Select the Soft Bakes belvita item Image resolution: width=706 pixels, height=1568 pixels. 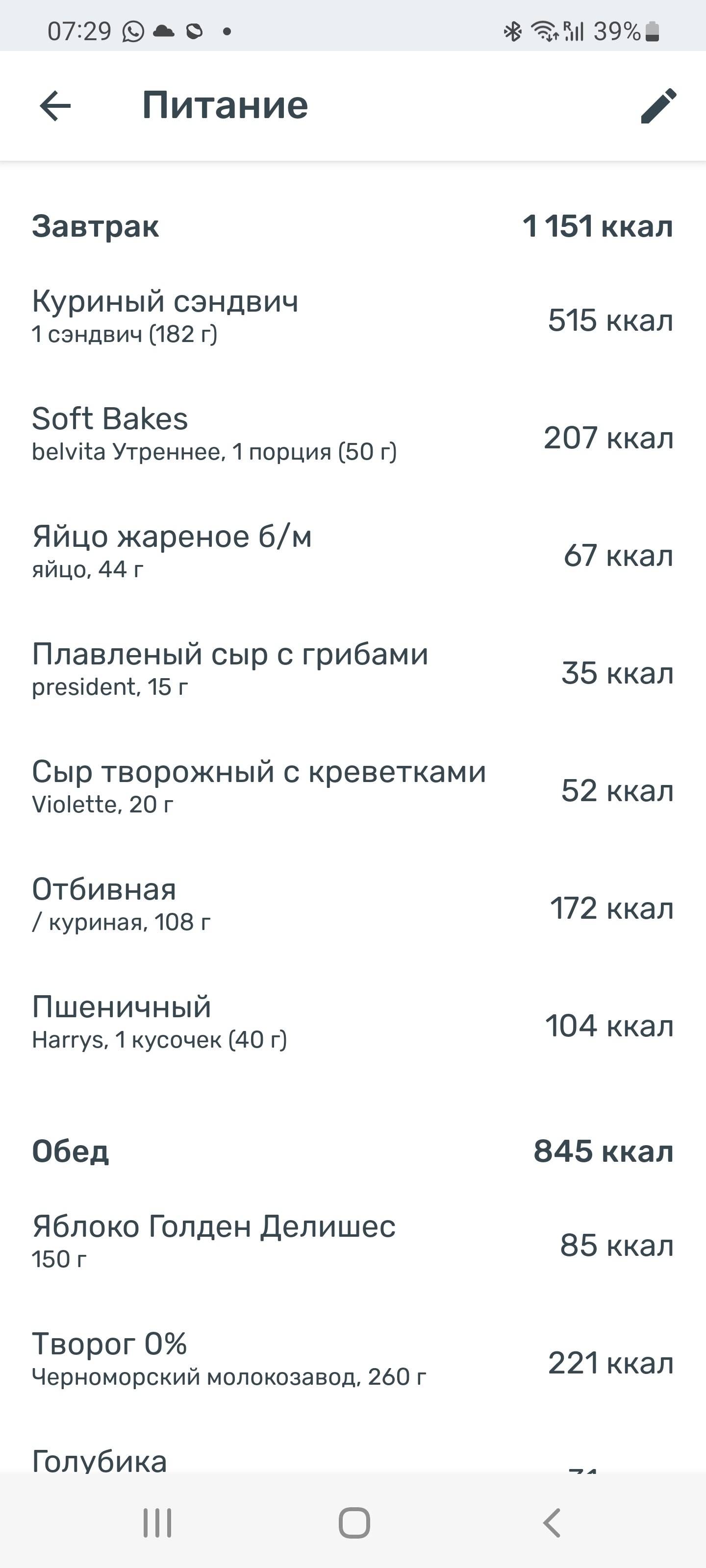(352, 435)
